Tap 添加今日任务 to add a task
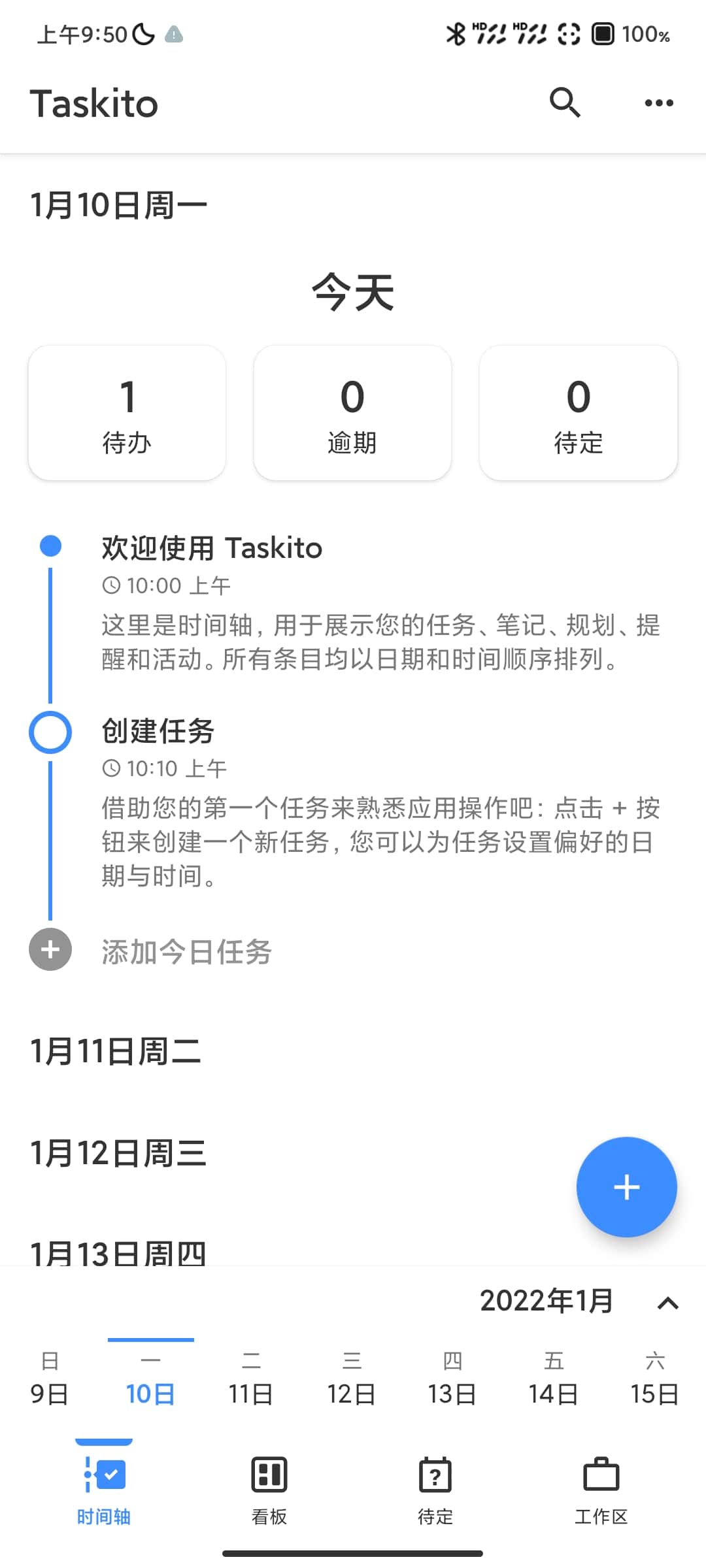 point(186,951)
